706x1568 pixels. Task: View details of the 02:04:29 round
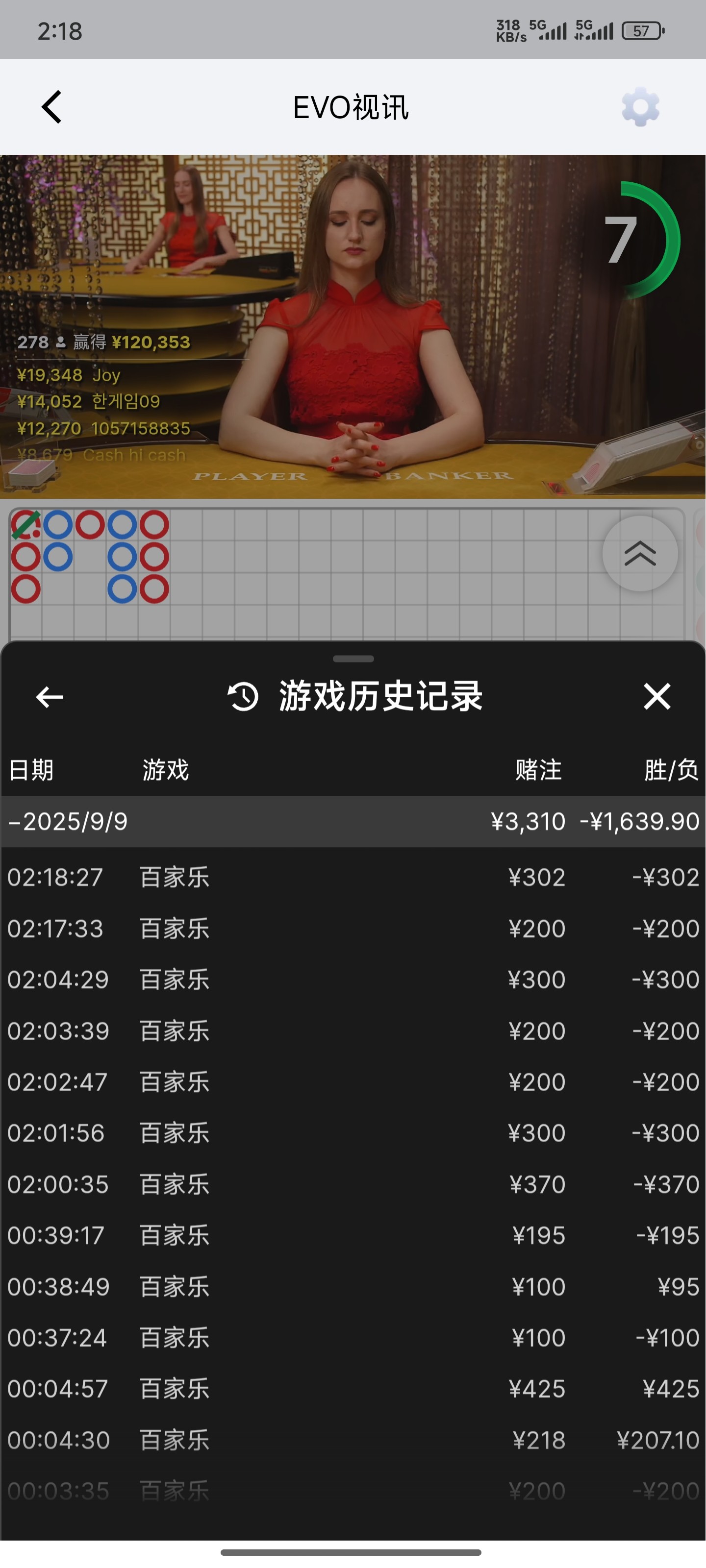pos(353,980)
